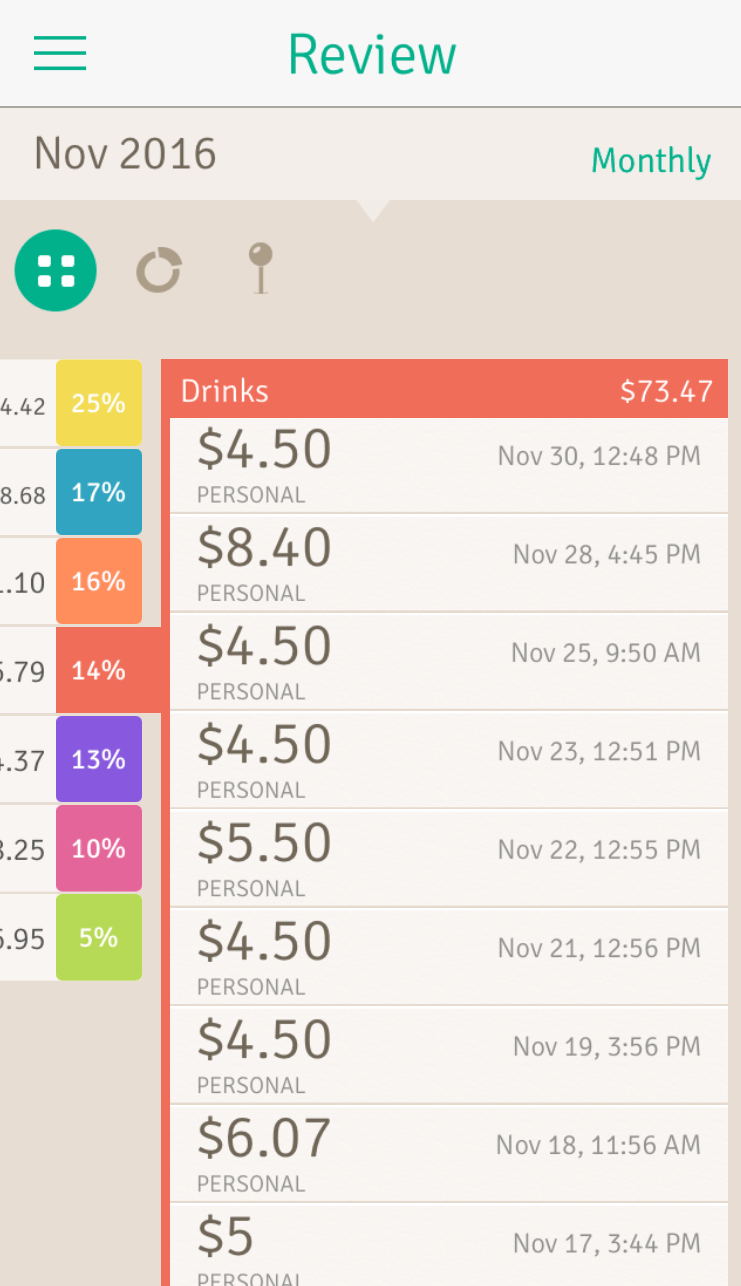Screen dimensions: 741x1286
Task: Open the $8.40 expense from Nov 28
Action: click(449, 563)
